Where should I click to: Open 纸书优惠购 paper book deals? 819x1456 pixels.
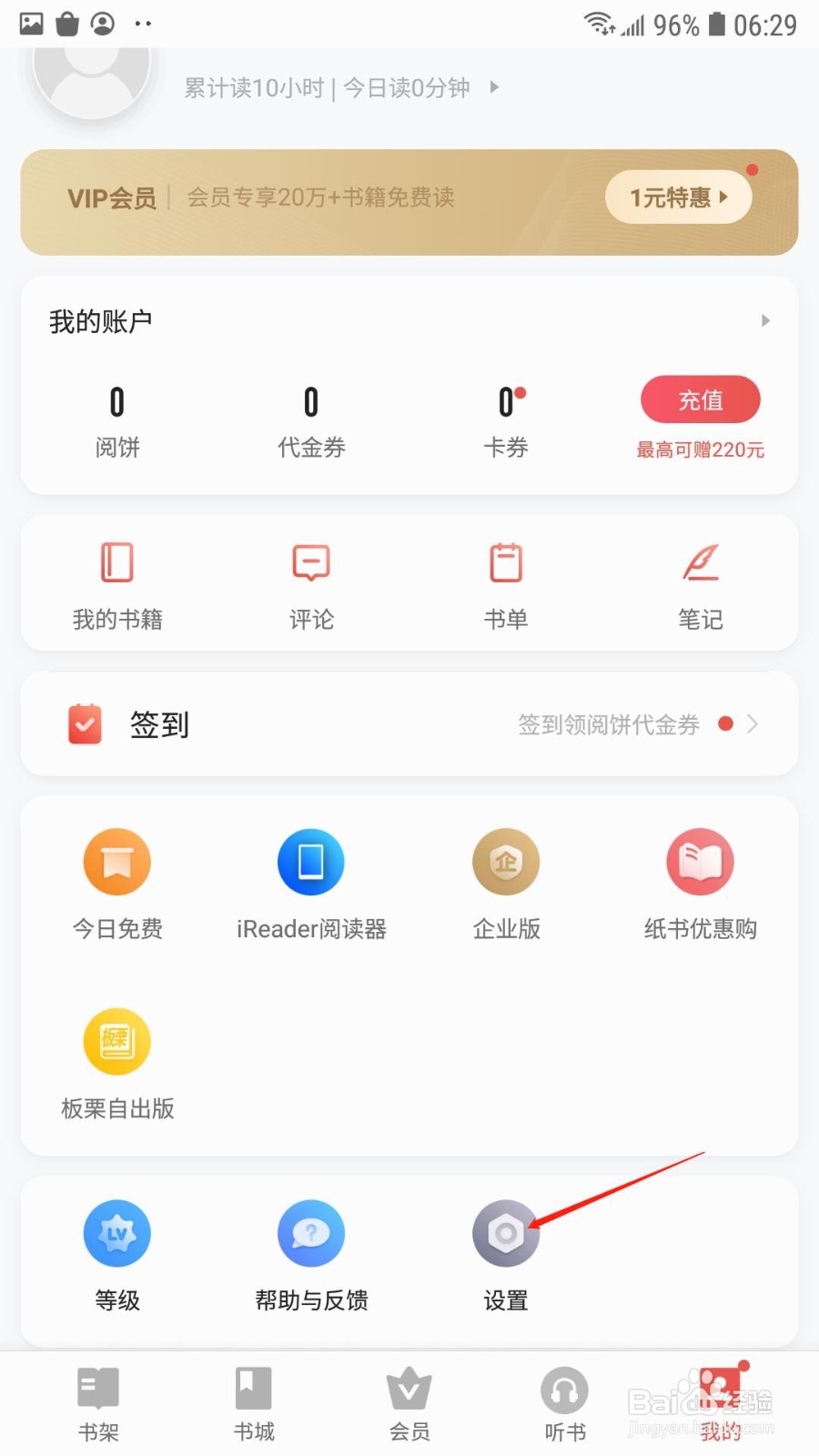pyautogui.click(x=700, y=885)
